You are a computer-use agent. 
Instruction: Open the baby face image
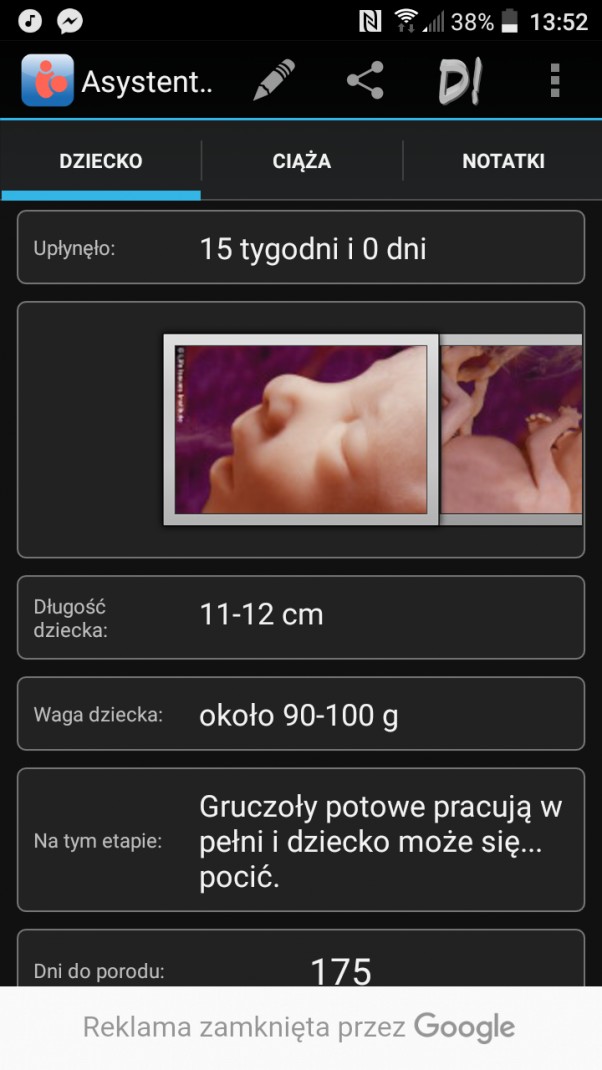301,429
